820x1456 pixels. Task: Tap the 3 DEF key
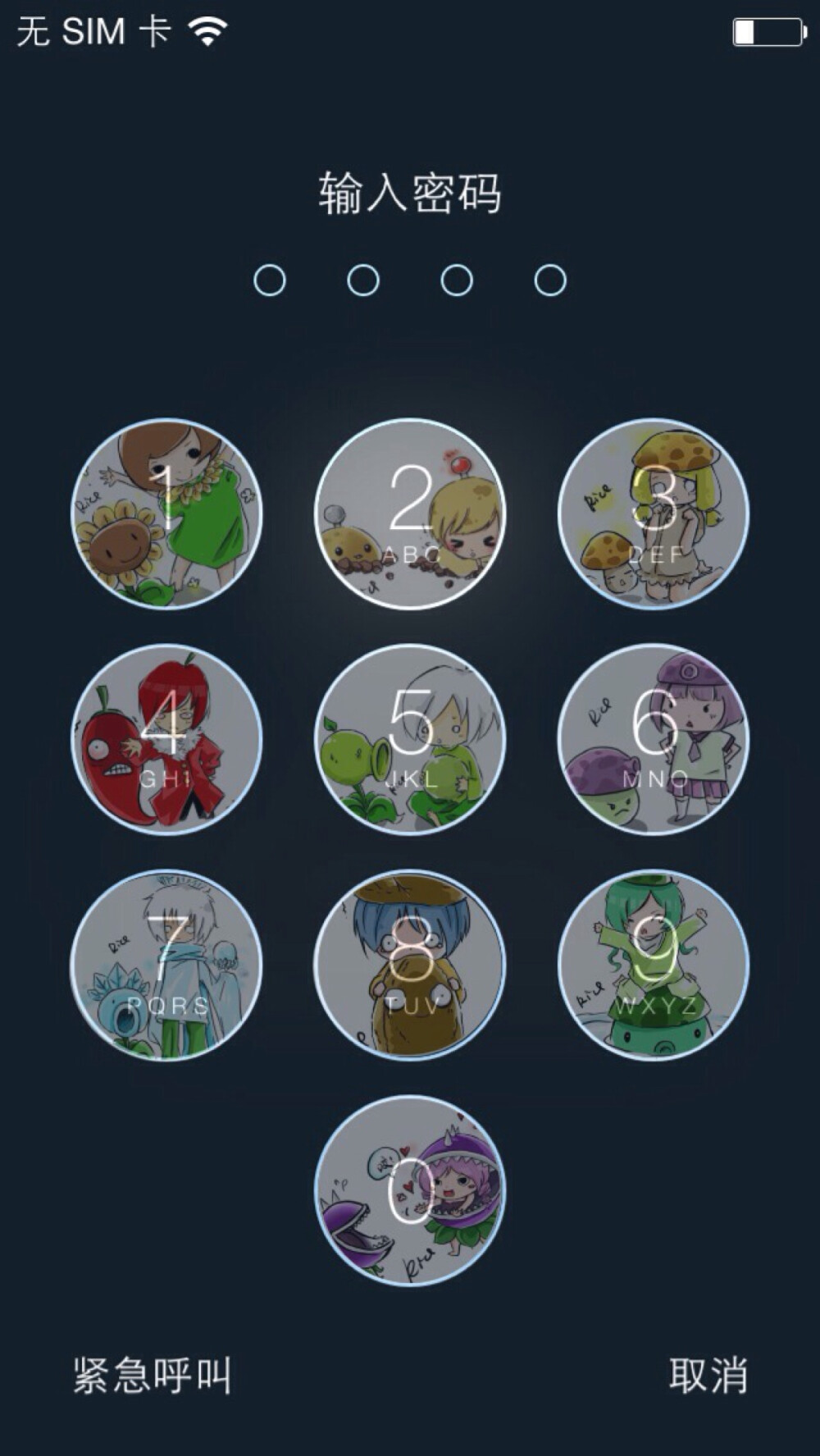654,514
